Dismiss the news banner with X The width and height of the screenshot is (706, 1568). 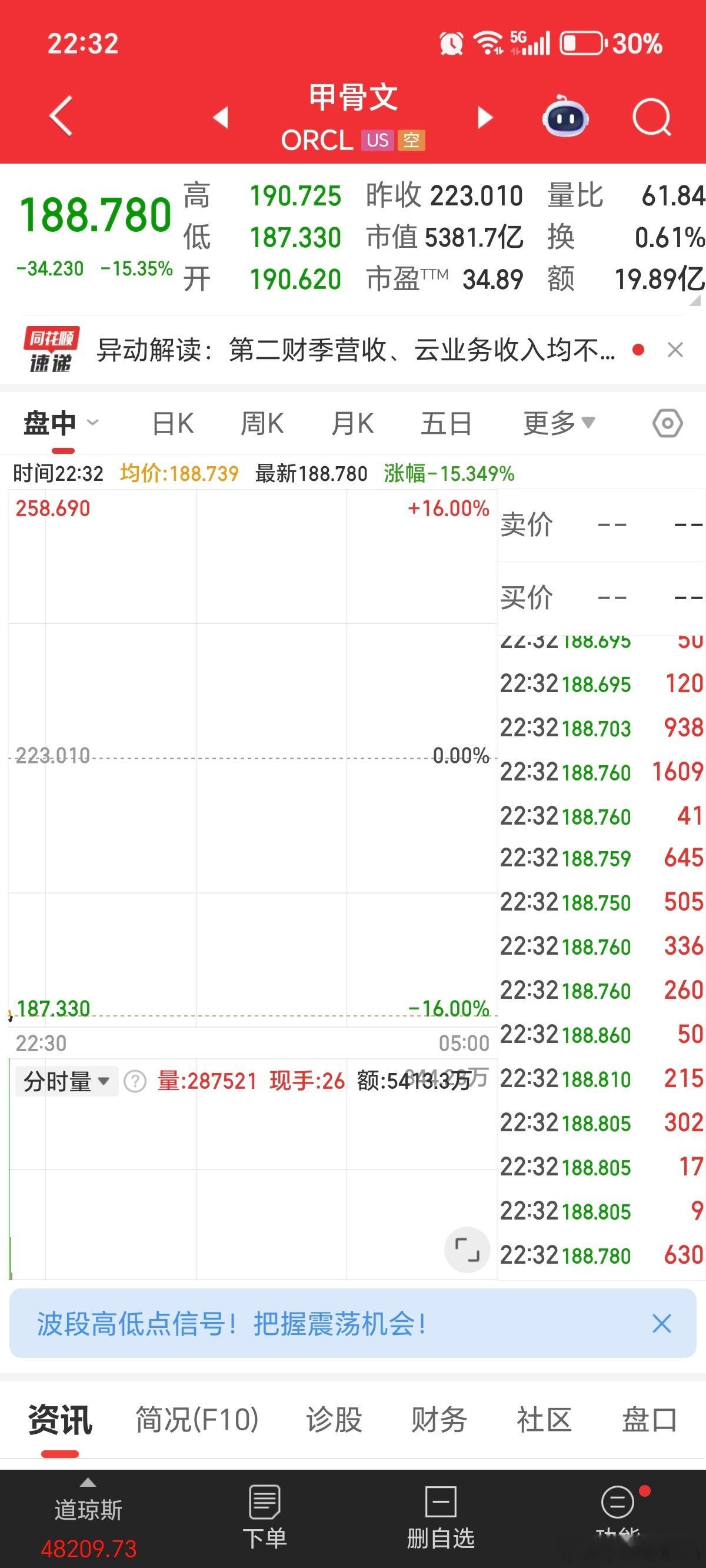[675, 350]
